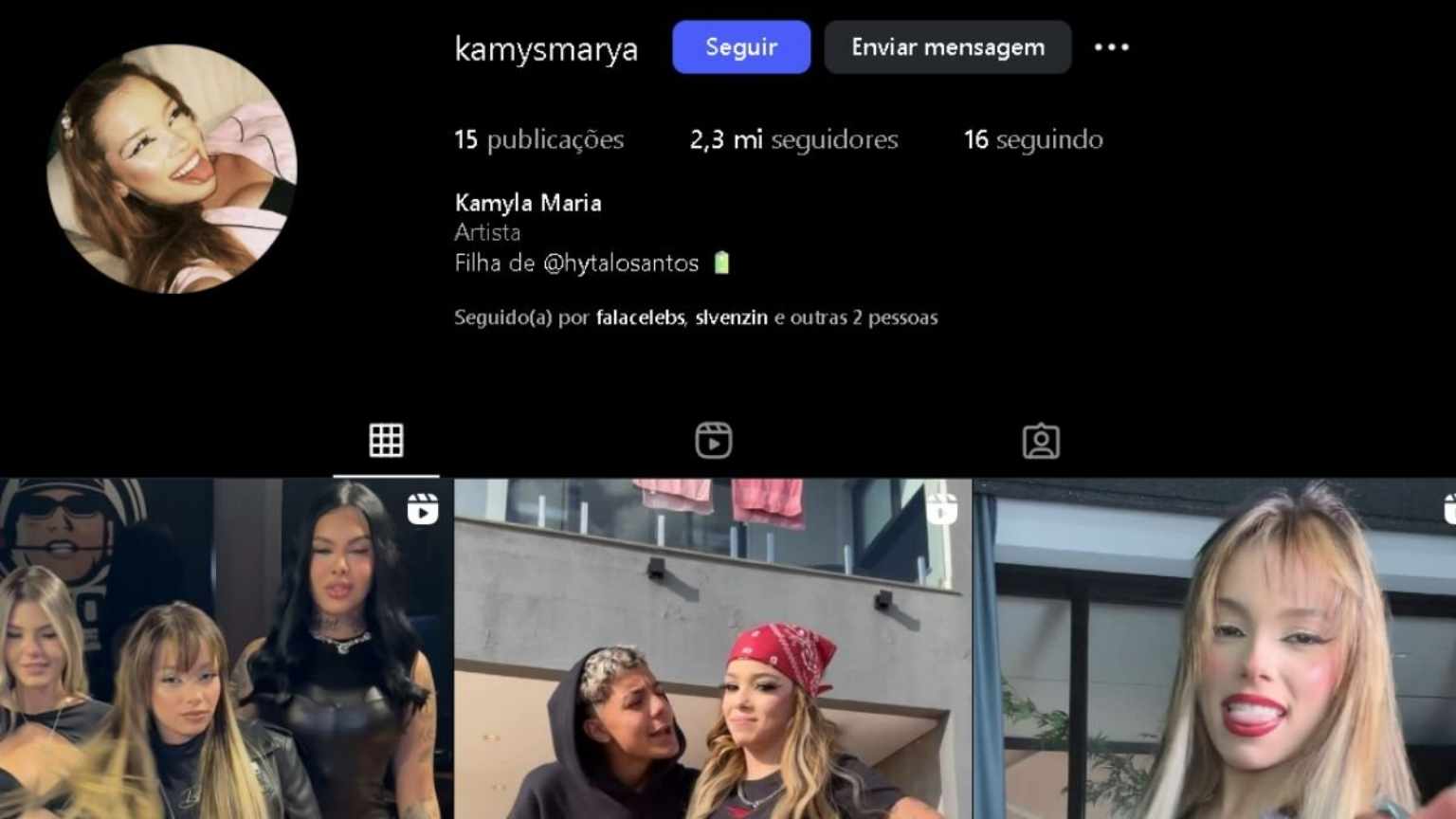This screenshot has width=1456, height=819.
Task: Switch to the posts grid tab
Action: pos(386,441)
